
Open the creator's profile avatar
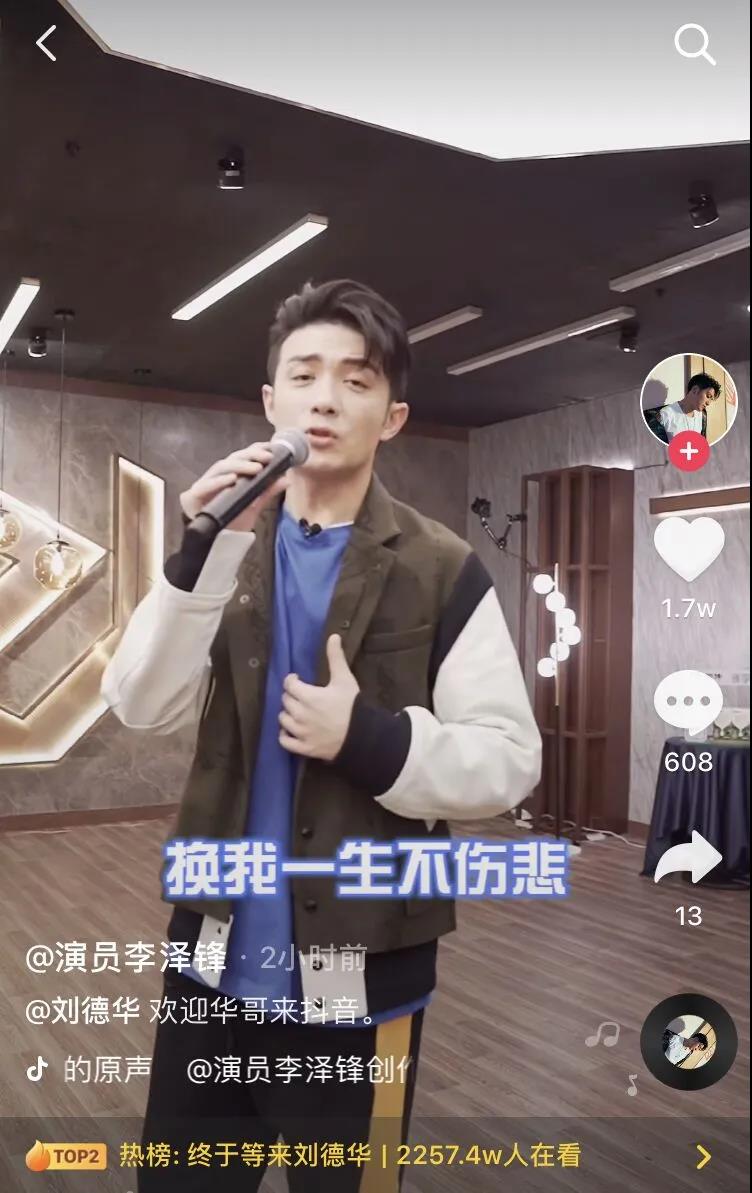pyautogui.click(x=688, y=399)
